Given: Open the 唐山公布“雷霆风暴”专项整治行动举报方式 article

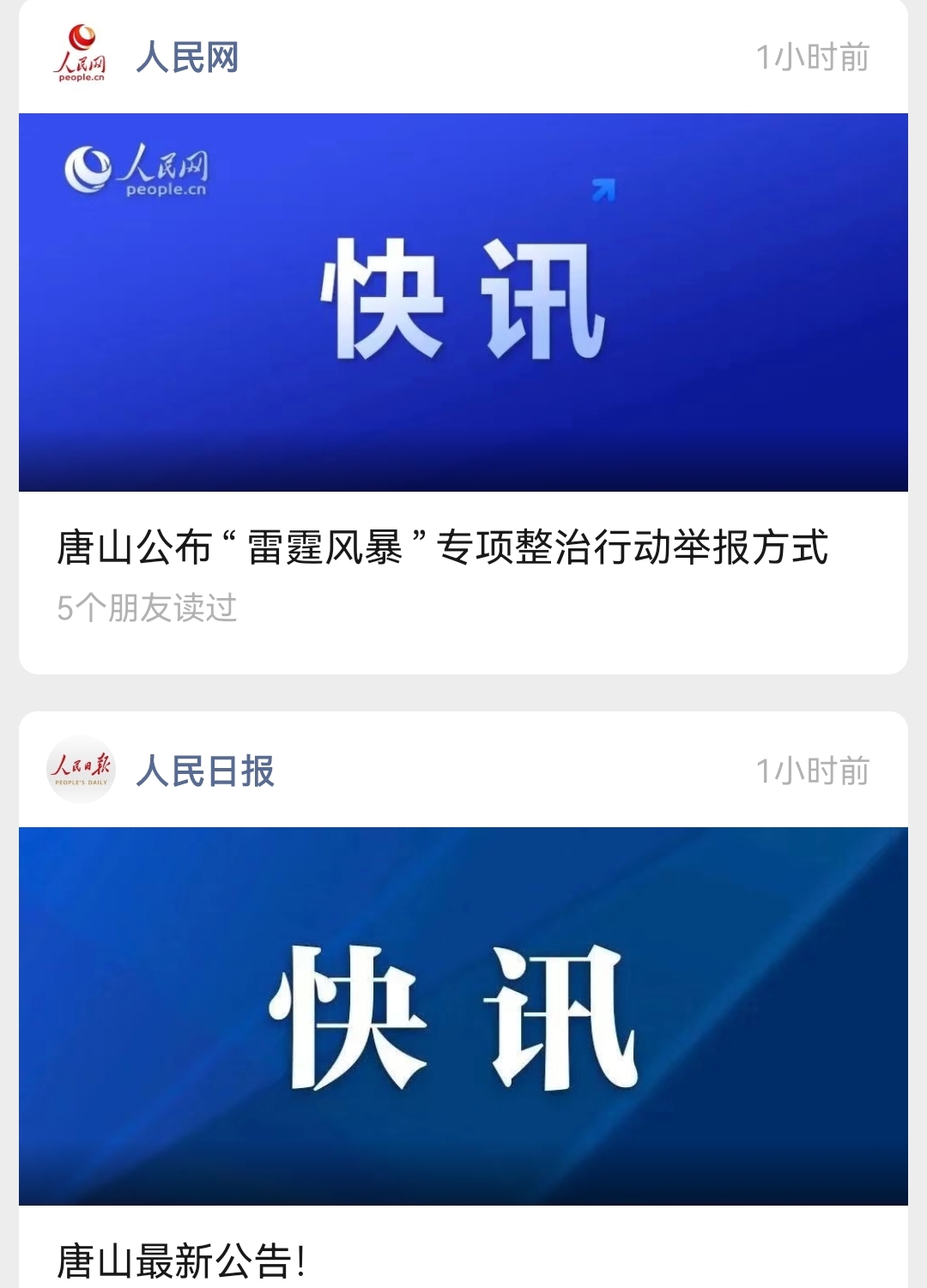Looking at the screenshot, I should coord(442,547).
